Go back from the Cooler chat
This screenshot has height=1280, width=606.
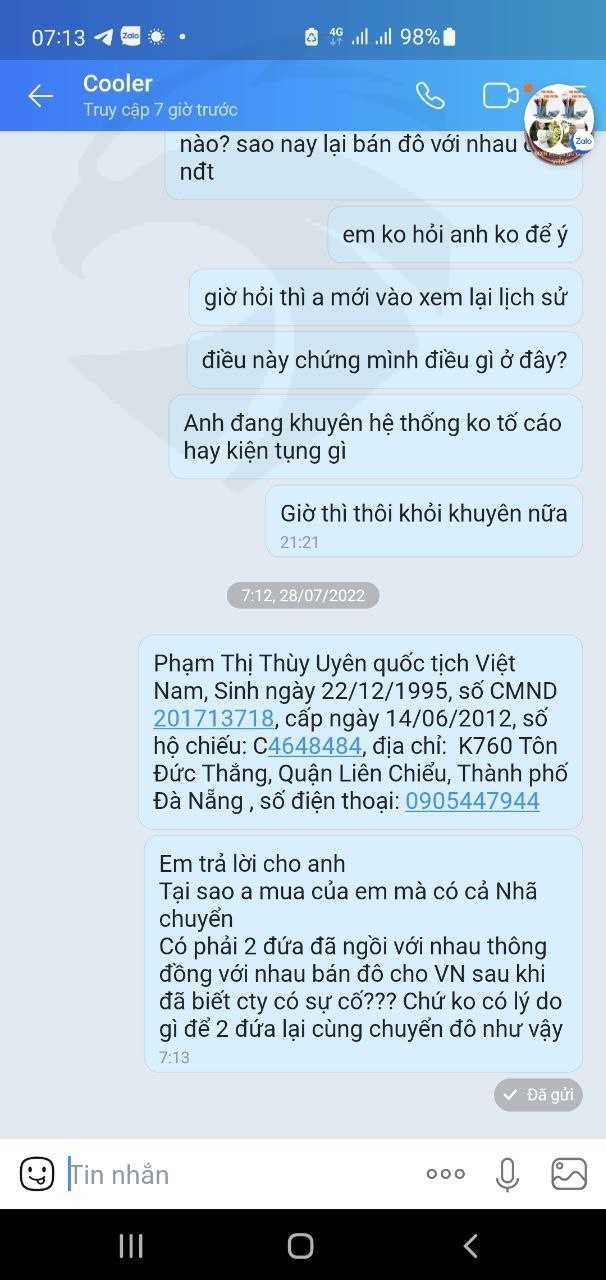coord(40,96)
